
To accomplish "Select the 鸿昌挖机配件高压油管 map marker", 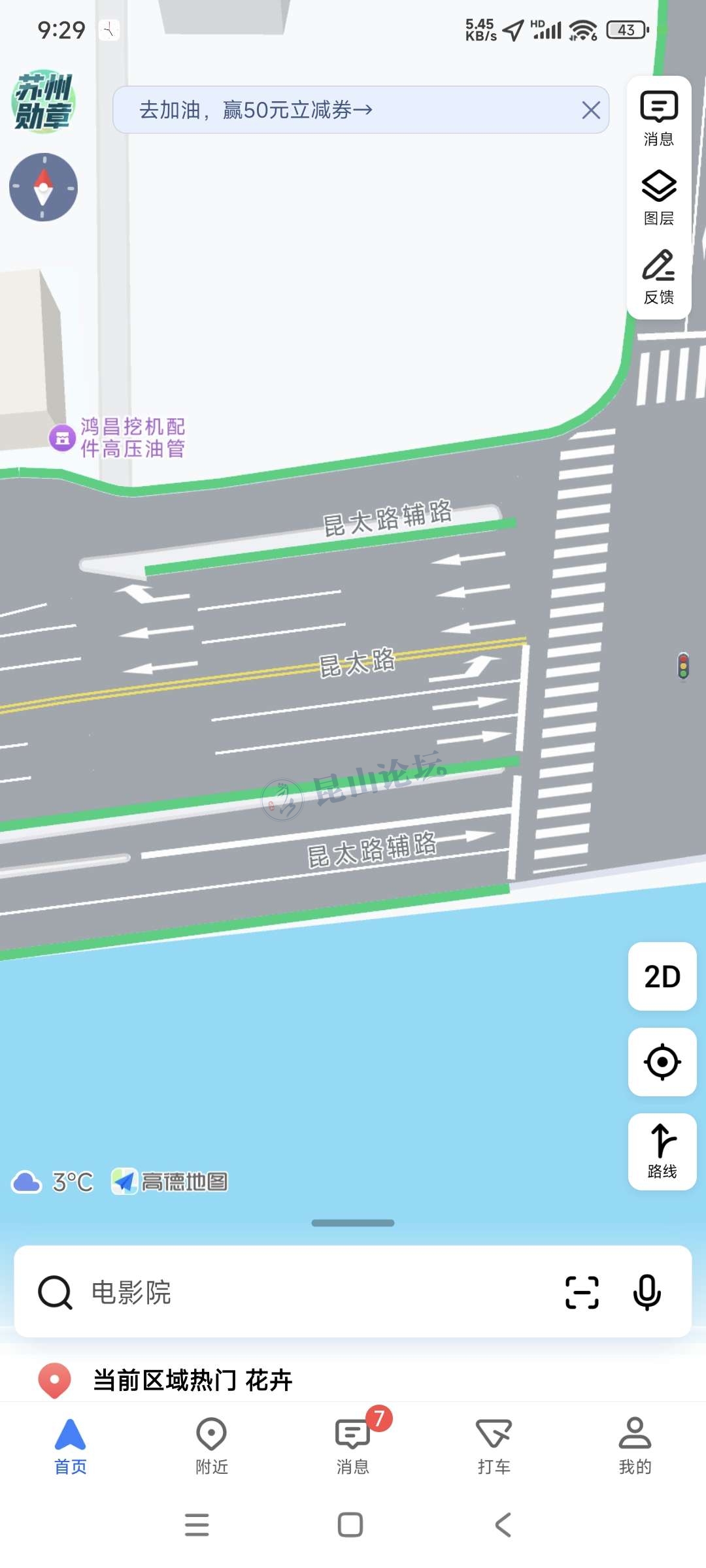I will pyautogui.click(x=63, y=438).
